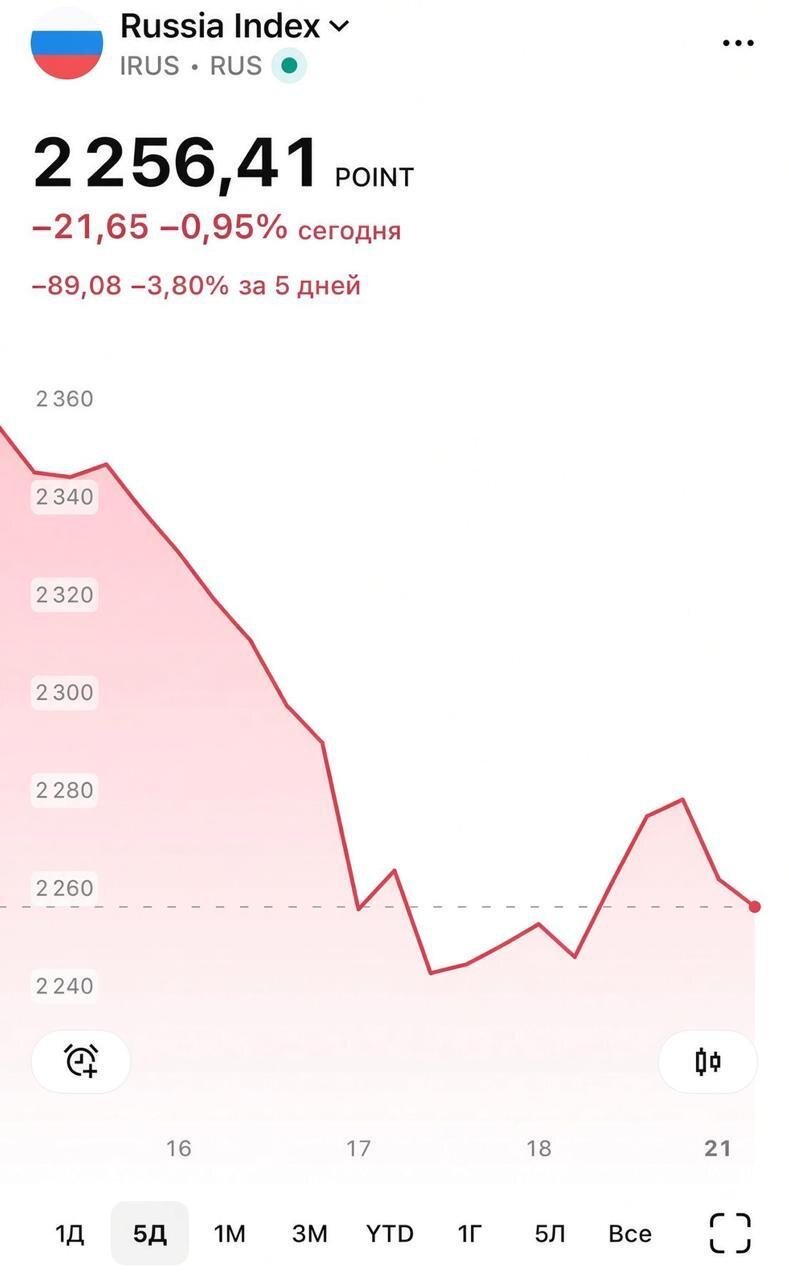
Task: Show the 1Г chart range
Action: point(470,1234)
